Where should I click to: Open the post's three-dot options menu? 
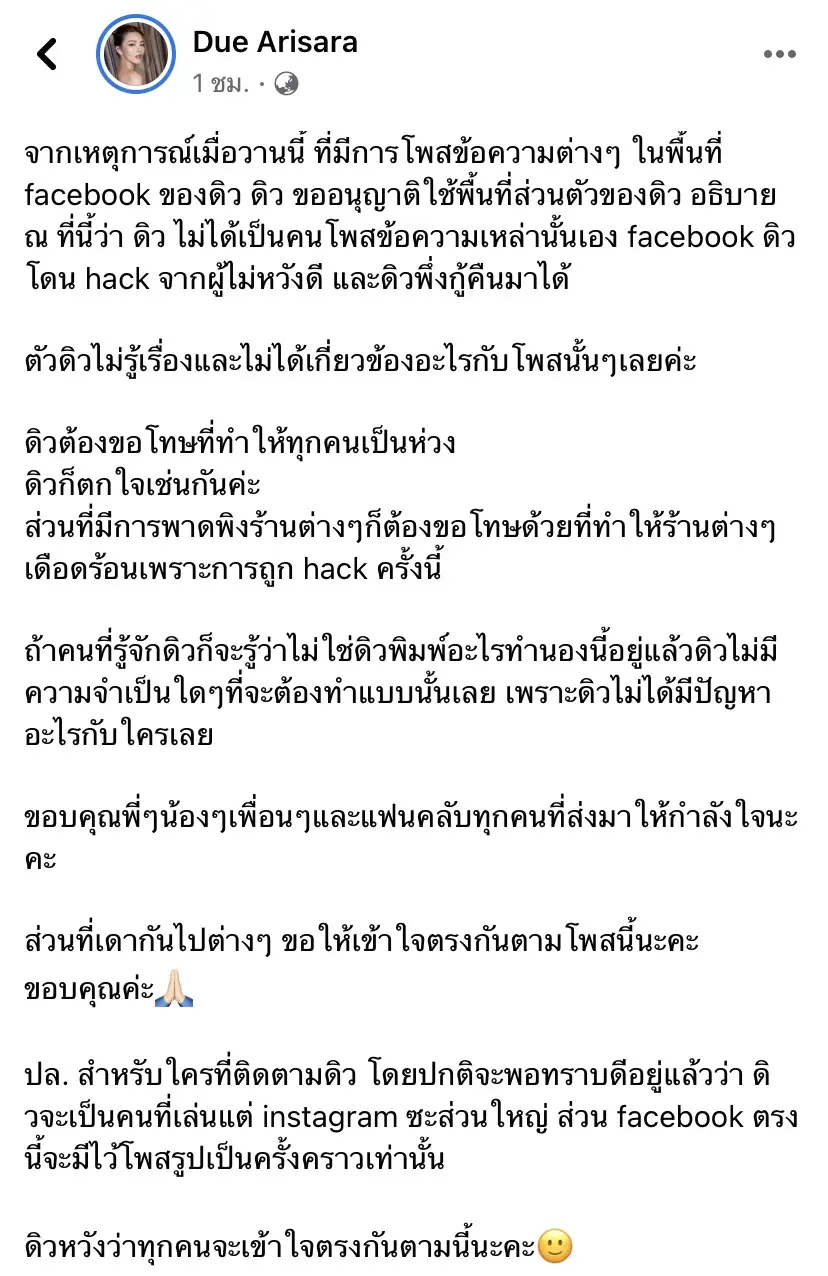779,55
